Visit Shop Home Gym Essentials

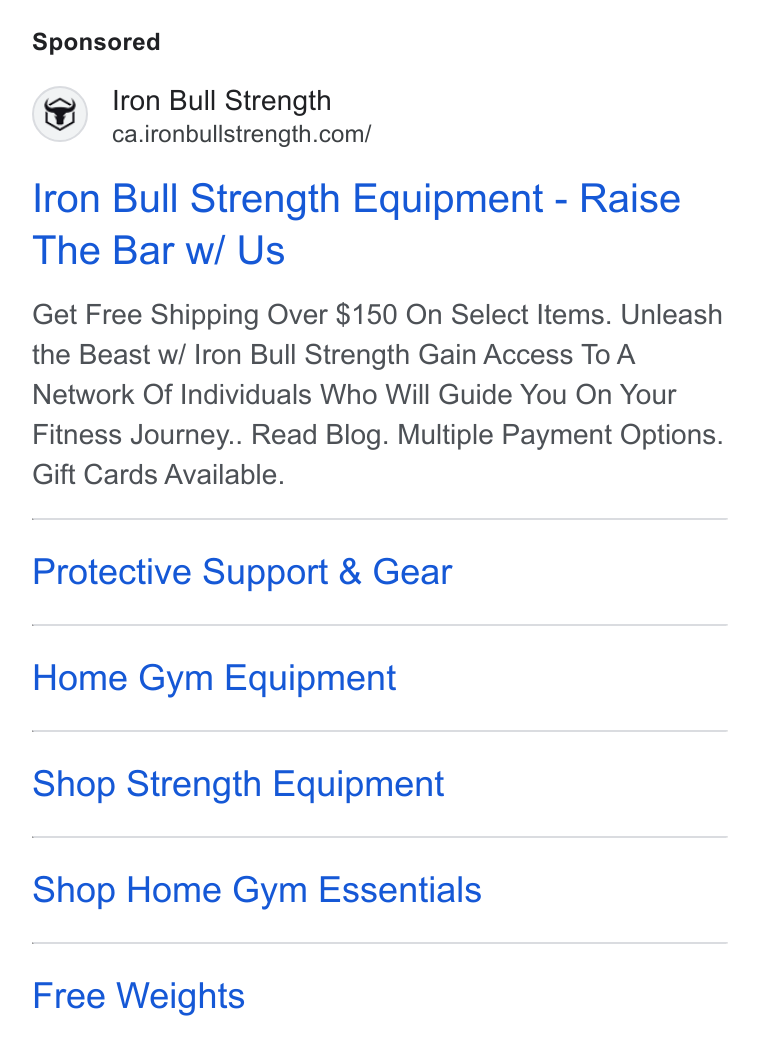click(257, 890)
